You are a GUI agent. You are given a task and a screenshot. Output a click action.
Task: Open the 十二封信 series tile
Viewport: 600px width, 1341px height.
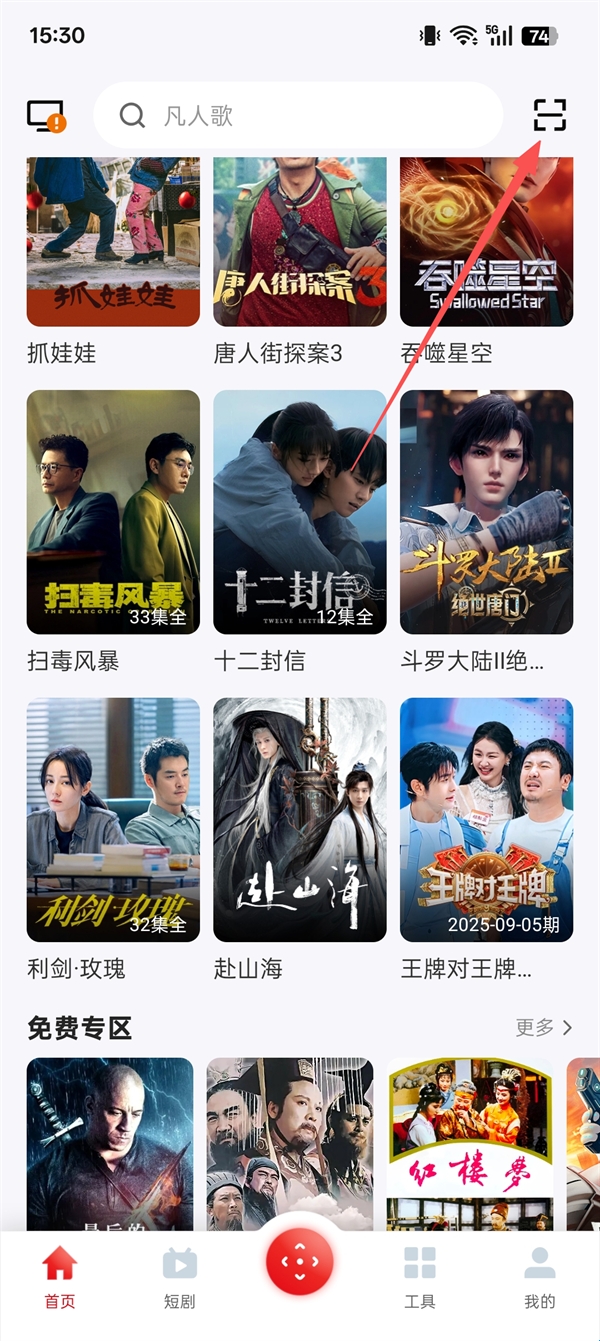click(x=299, y=512)
